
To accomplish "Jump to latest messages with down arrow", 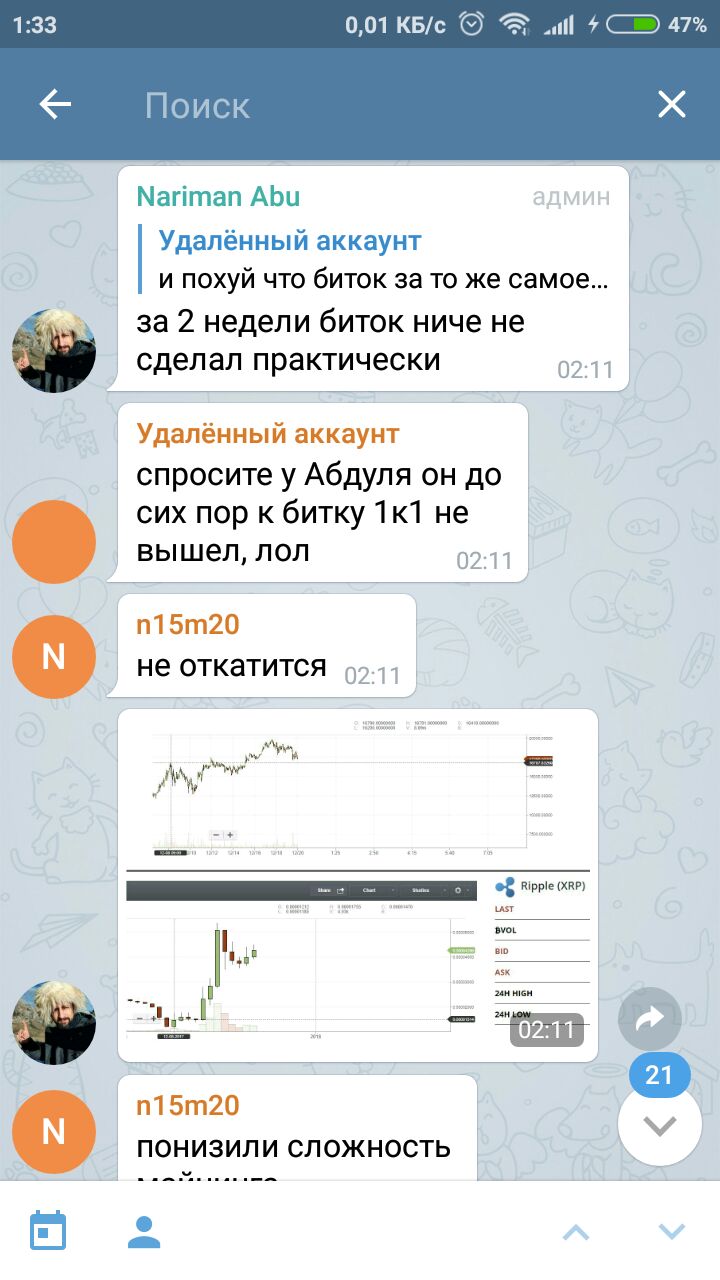I will pyautogui.click(x=659, y=1125).
